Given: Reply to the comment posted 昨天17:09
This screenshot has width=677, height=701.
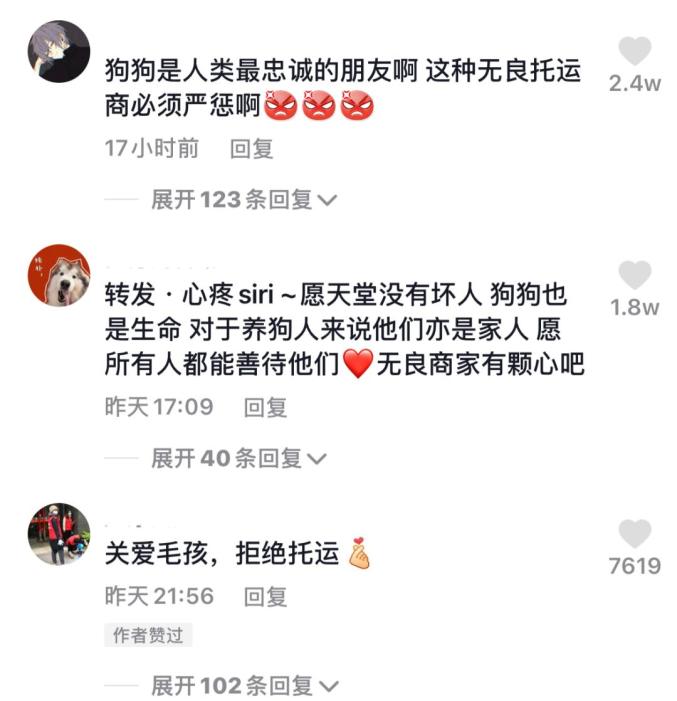Looking at the screenshot, I should (x=265, y=407).
